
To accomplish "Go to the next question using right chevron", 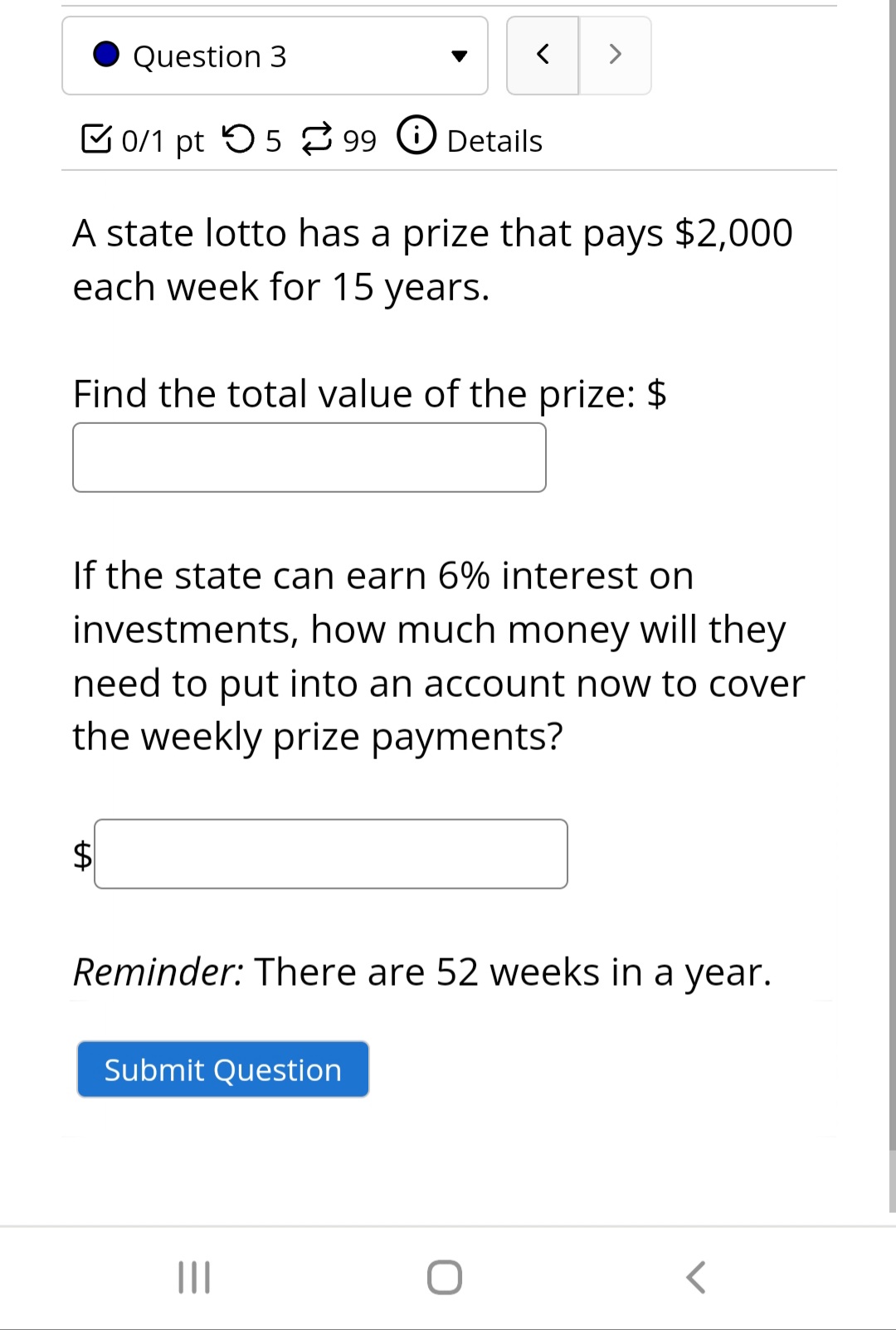I will pos(615,56).
